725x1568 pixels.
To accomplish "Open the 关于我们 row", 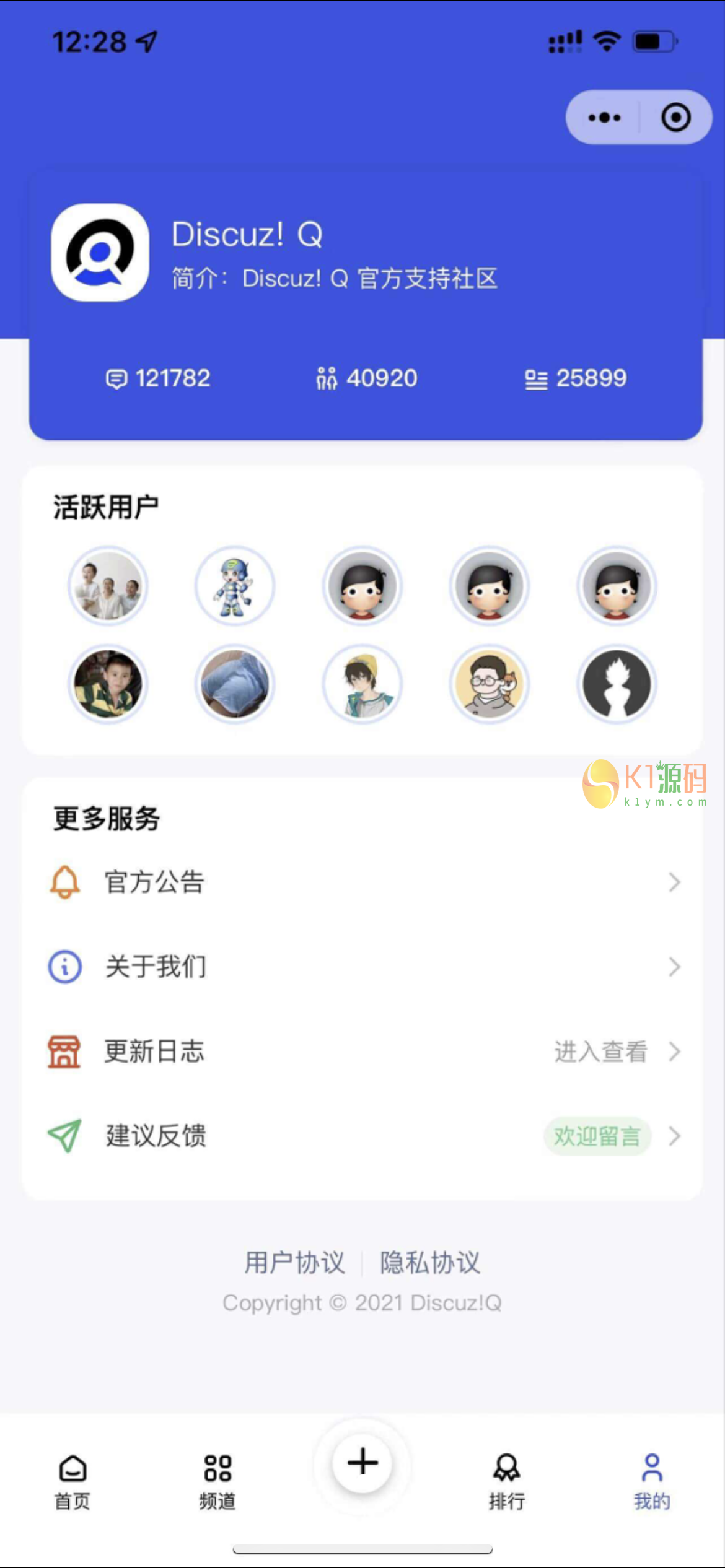I will [x=362, y=967].
